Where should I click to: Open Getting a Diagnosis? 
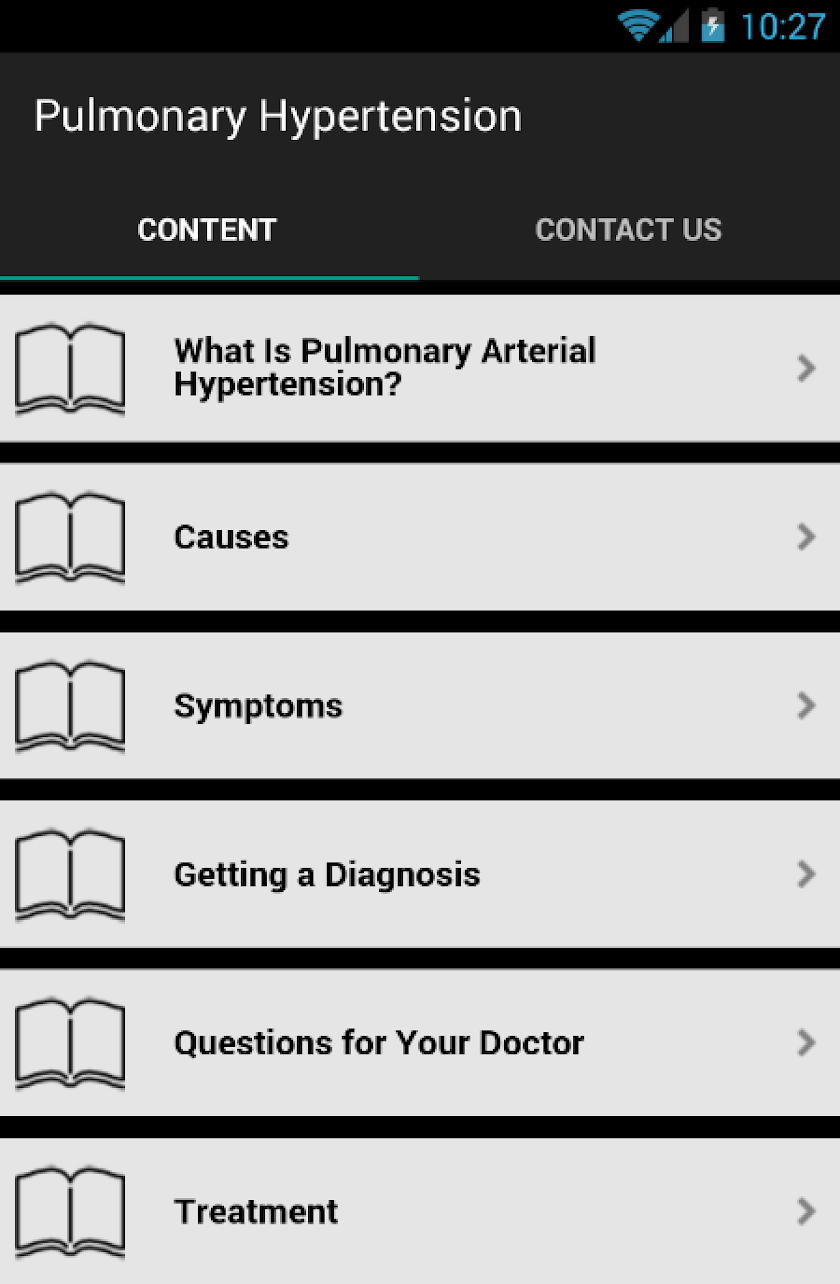[420, 875]
